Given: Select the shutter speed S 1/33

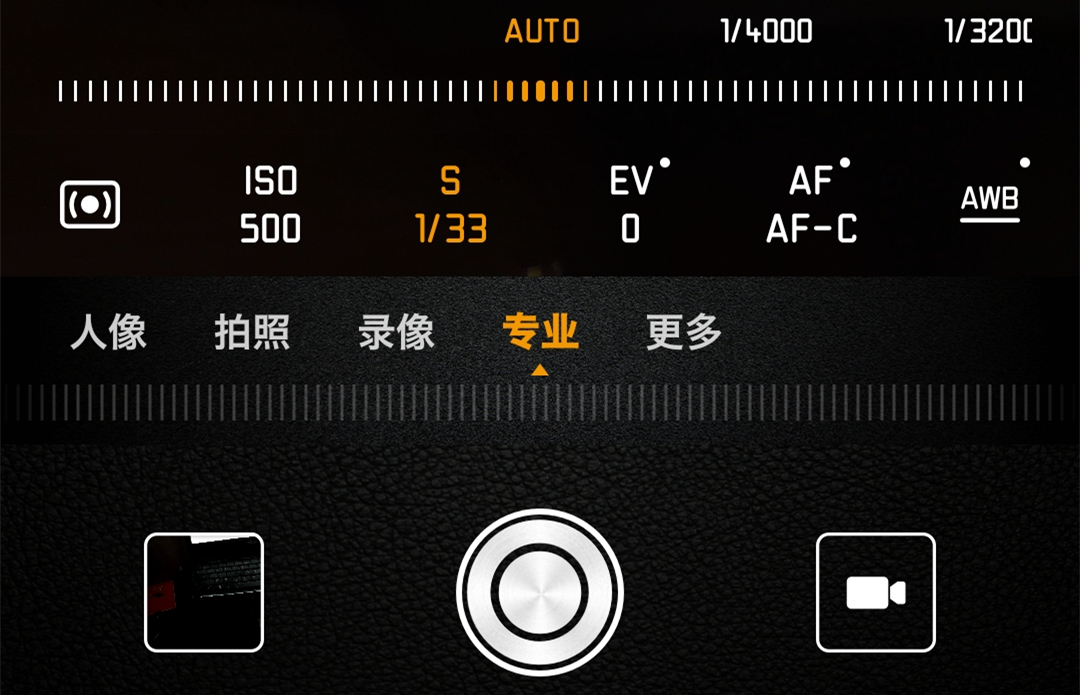Looking at the screenshot, I should (x=451, y=206).
